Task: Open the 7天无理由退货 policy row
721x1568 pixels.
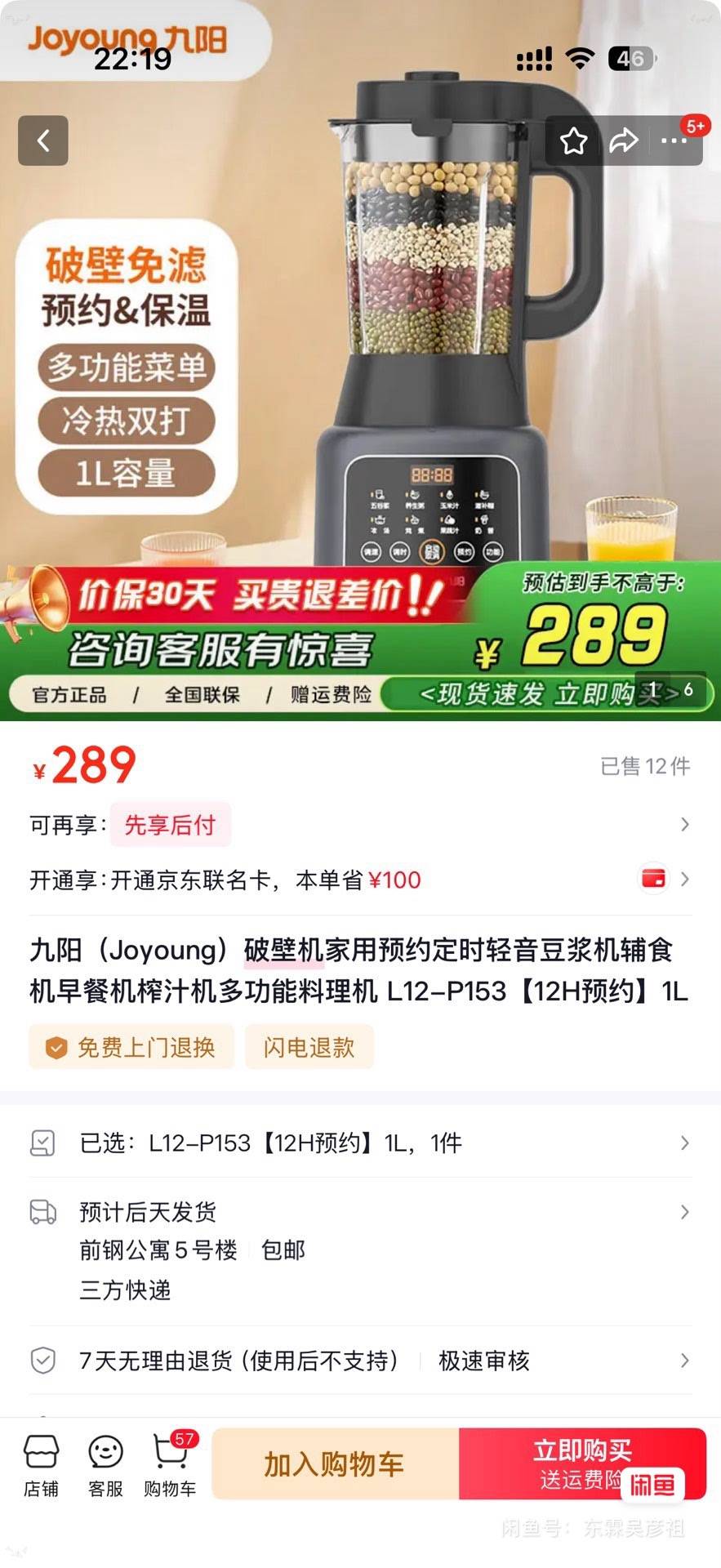Action: click(x=359, y=1361)
